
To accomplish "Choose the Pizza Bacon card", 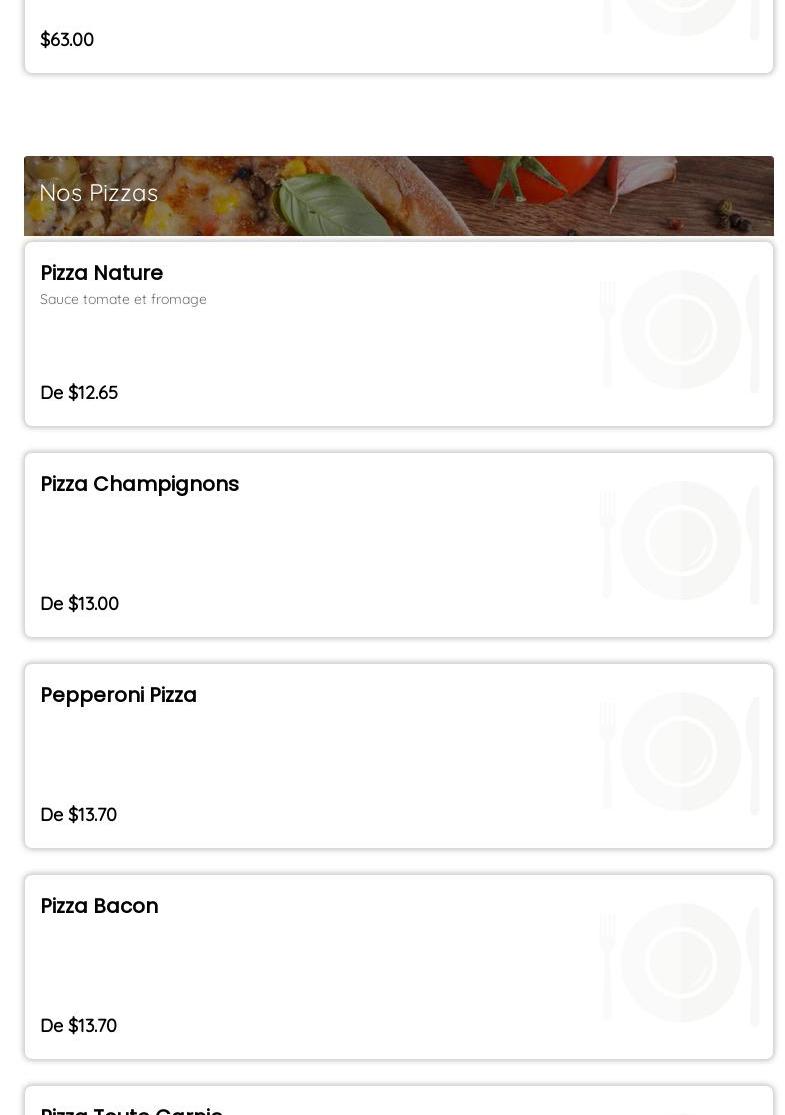I will pos(398,967).
